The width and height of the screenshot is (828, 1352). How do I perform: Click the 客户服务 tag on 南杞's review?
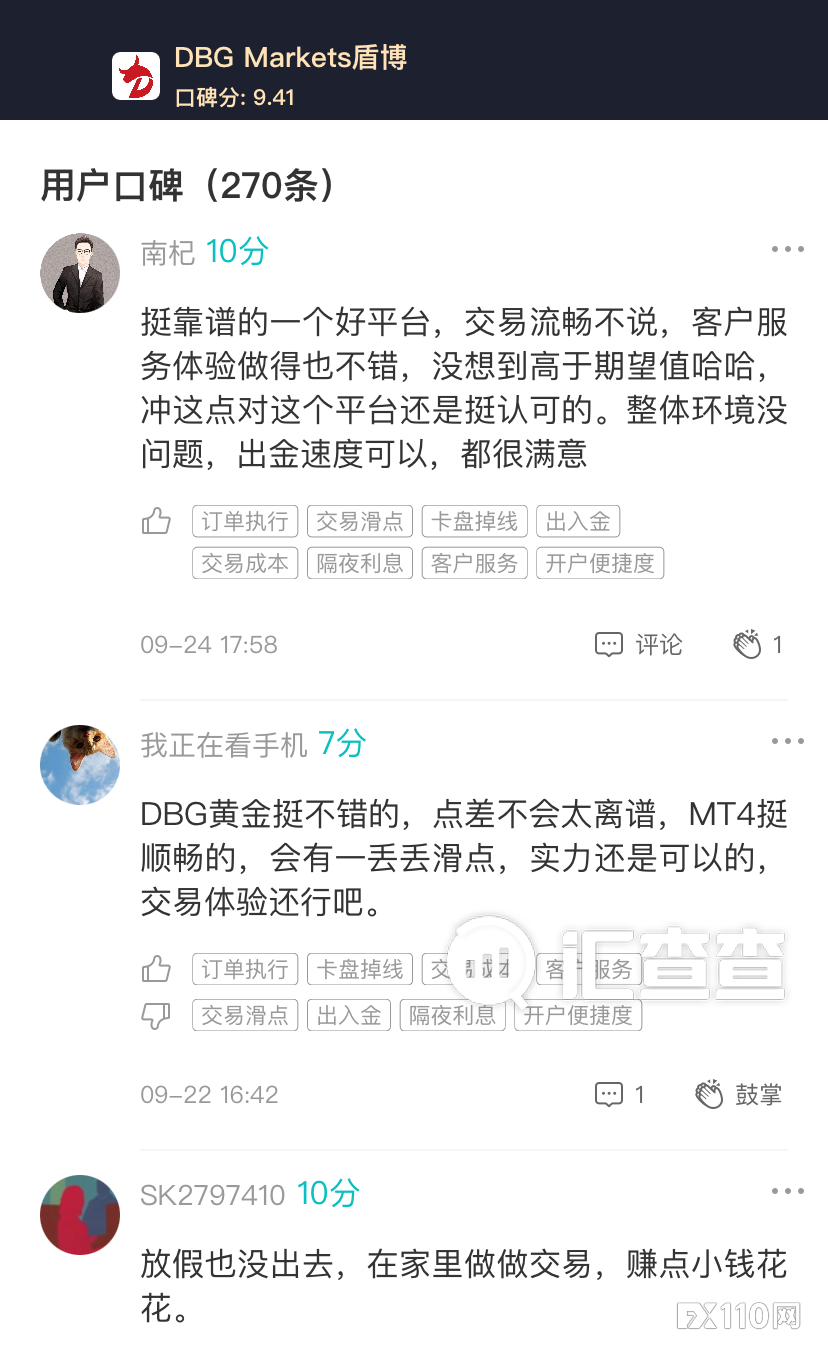click(474, 563)
